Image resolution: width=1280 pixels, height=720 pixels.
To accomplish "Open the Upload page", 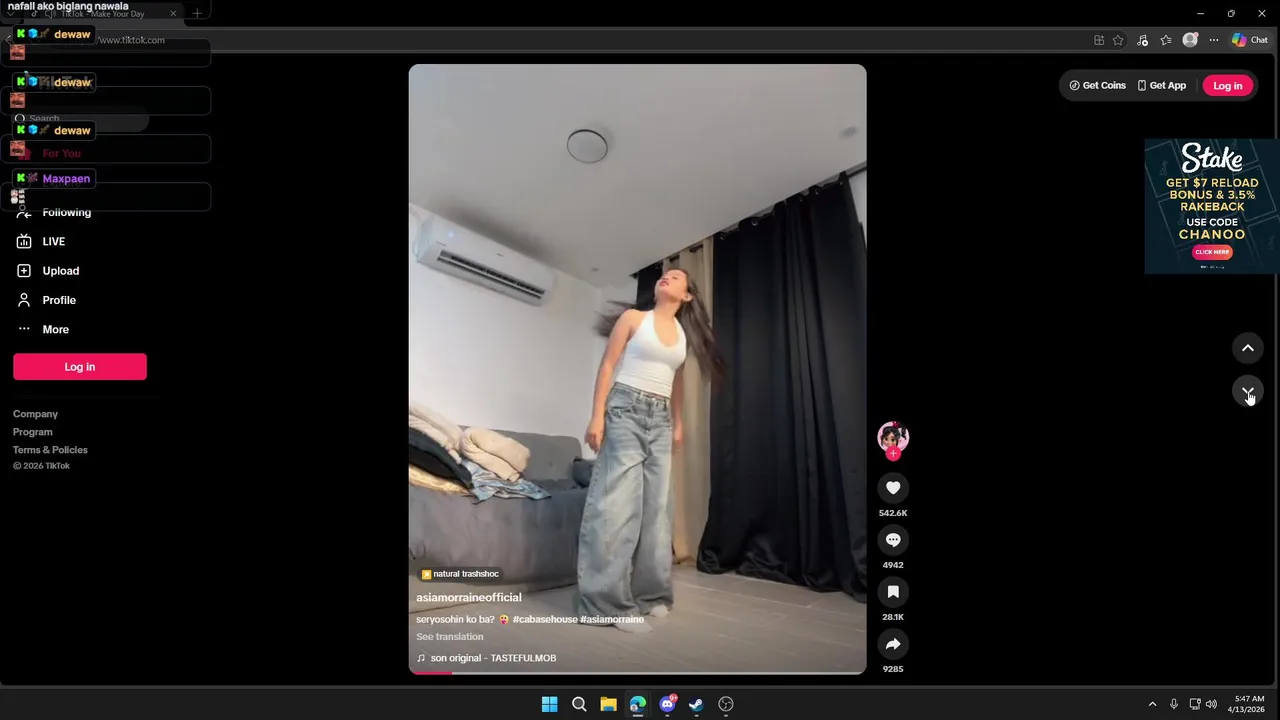I will [60, 271].
